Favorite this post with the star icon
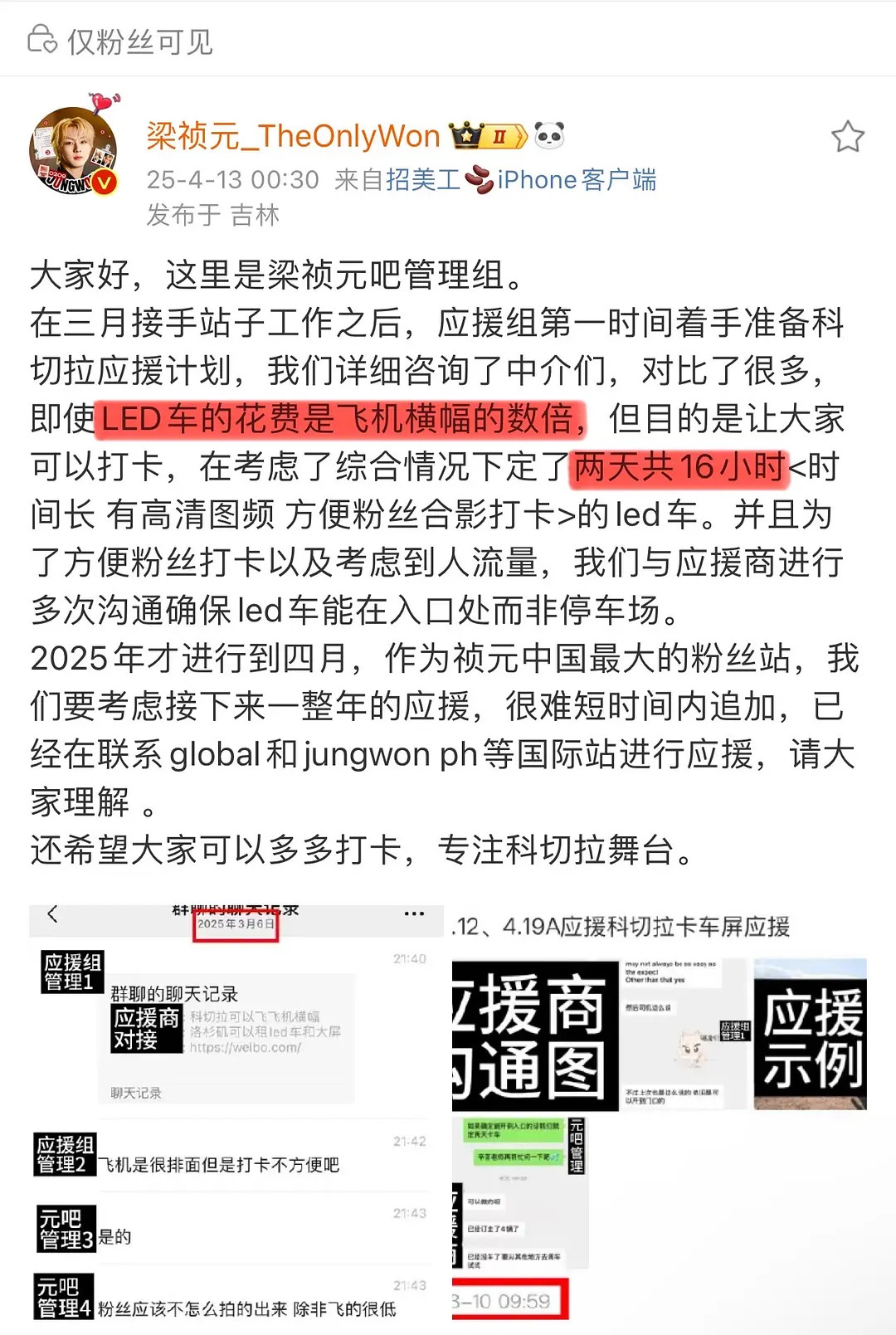This screenshot has height=1335, width=896. 847,137
